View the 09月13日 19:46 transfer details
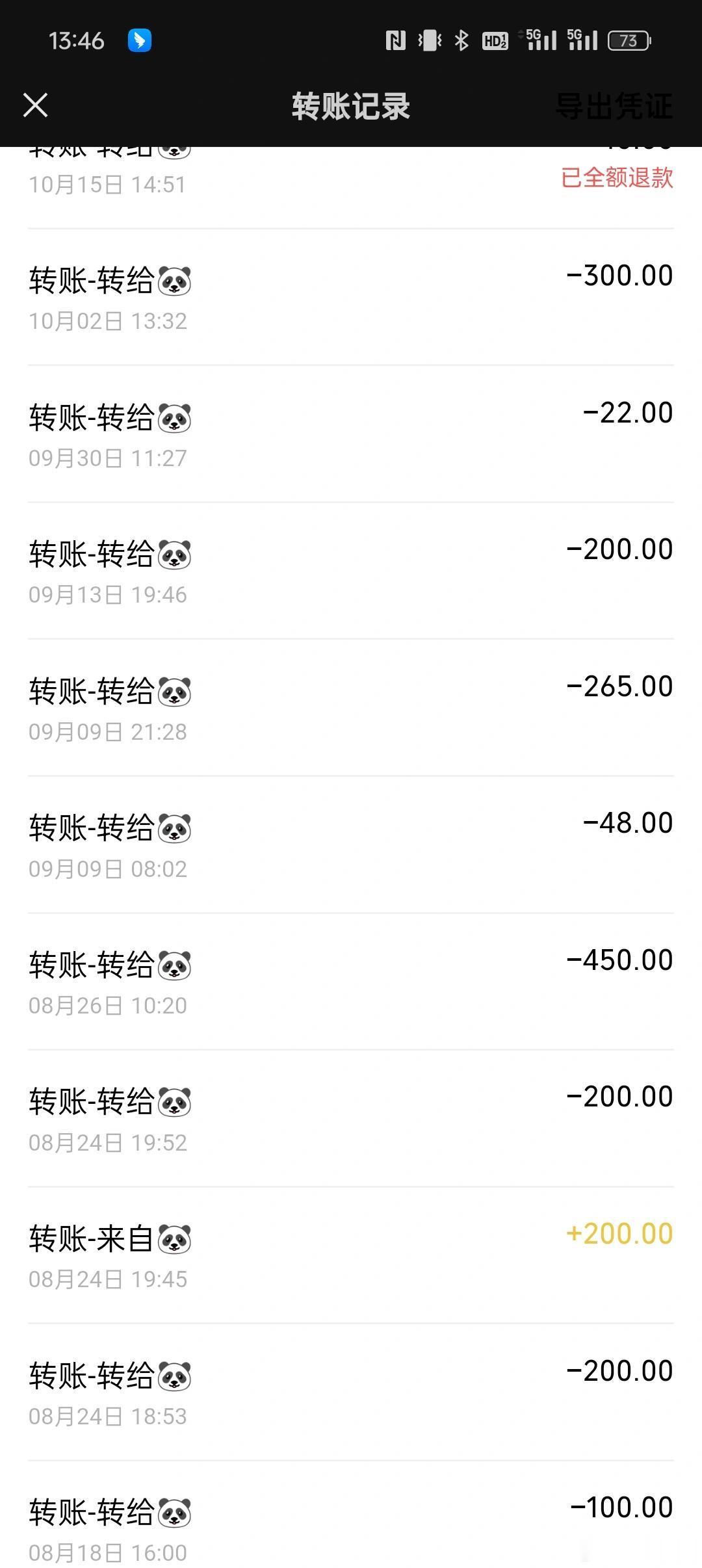 pyautogui.click(x=351, y=571)
